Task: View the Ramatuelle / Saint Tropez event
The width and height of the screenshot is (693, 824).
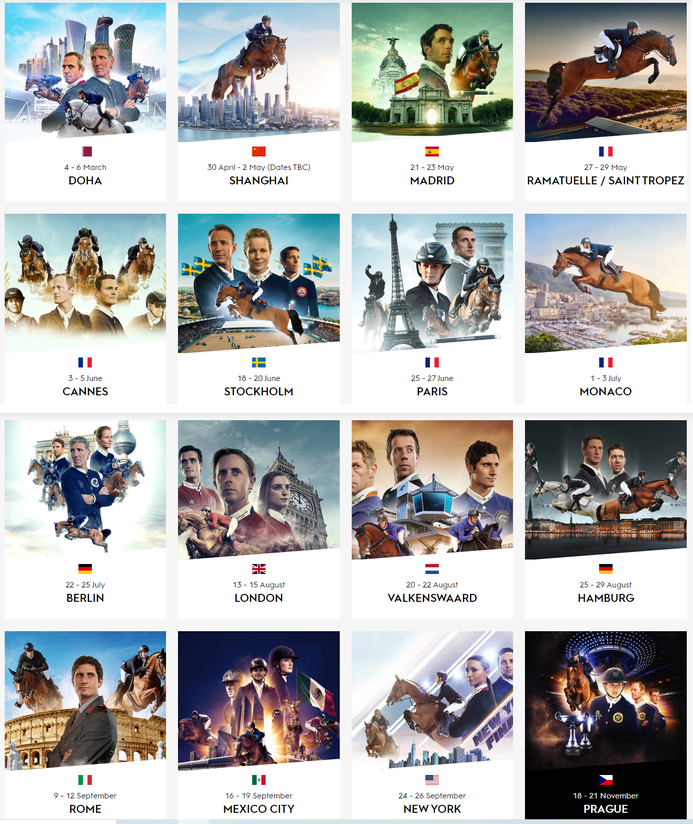Action: [x=606, y=100]
